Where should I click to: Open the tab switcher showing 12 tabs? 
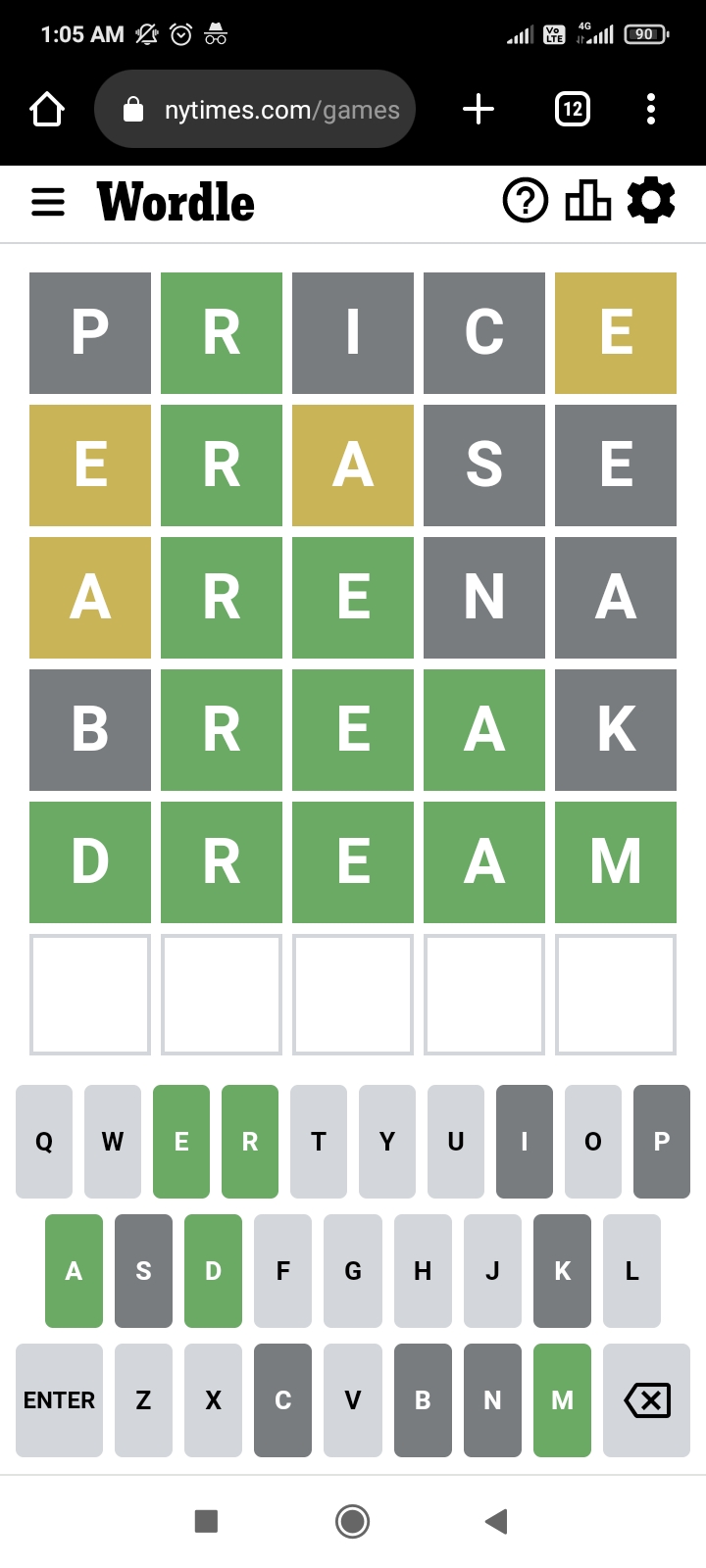coord(573,109)
